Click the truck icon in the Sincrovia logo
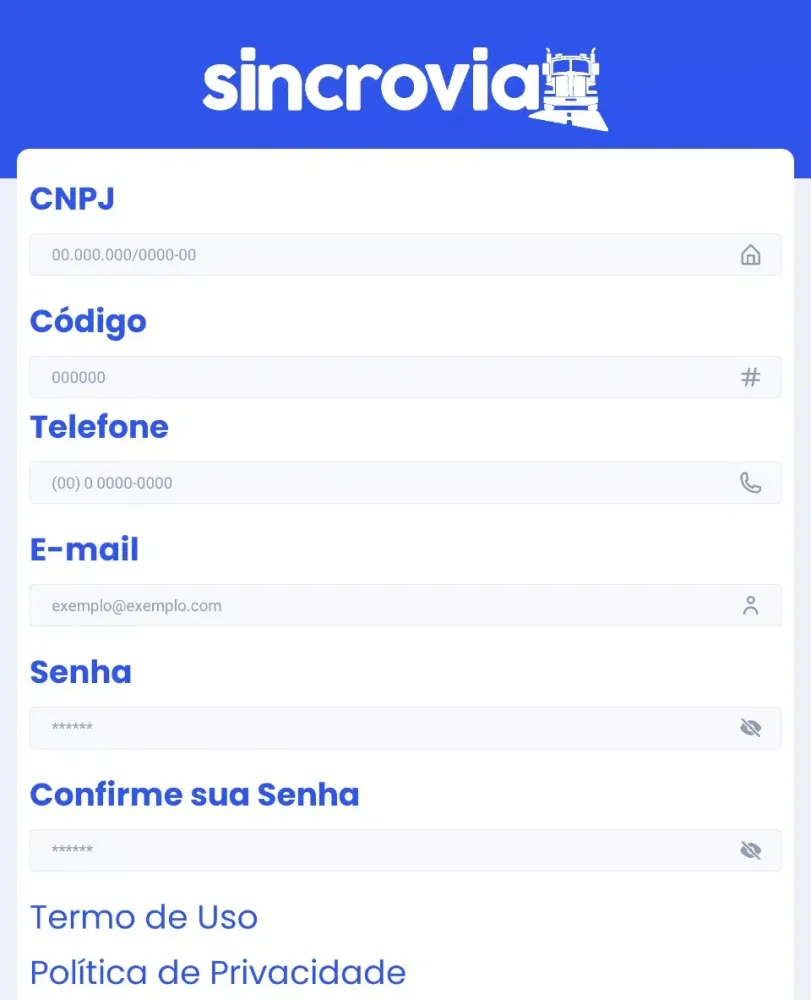This screenshot has height=1000, width=811. point(570,85)
